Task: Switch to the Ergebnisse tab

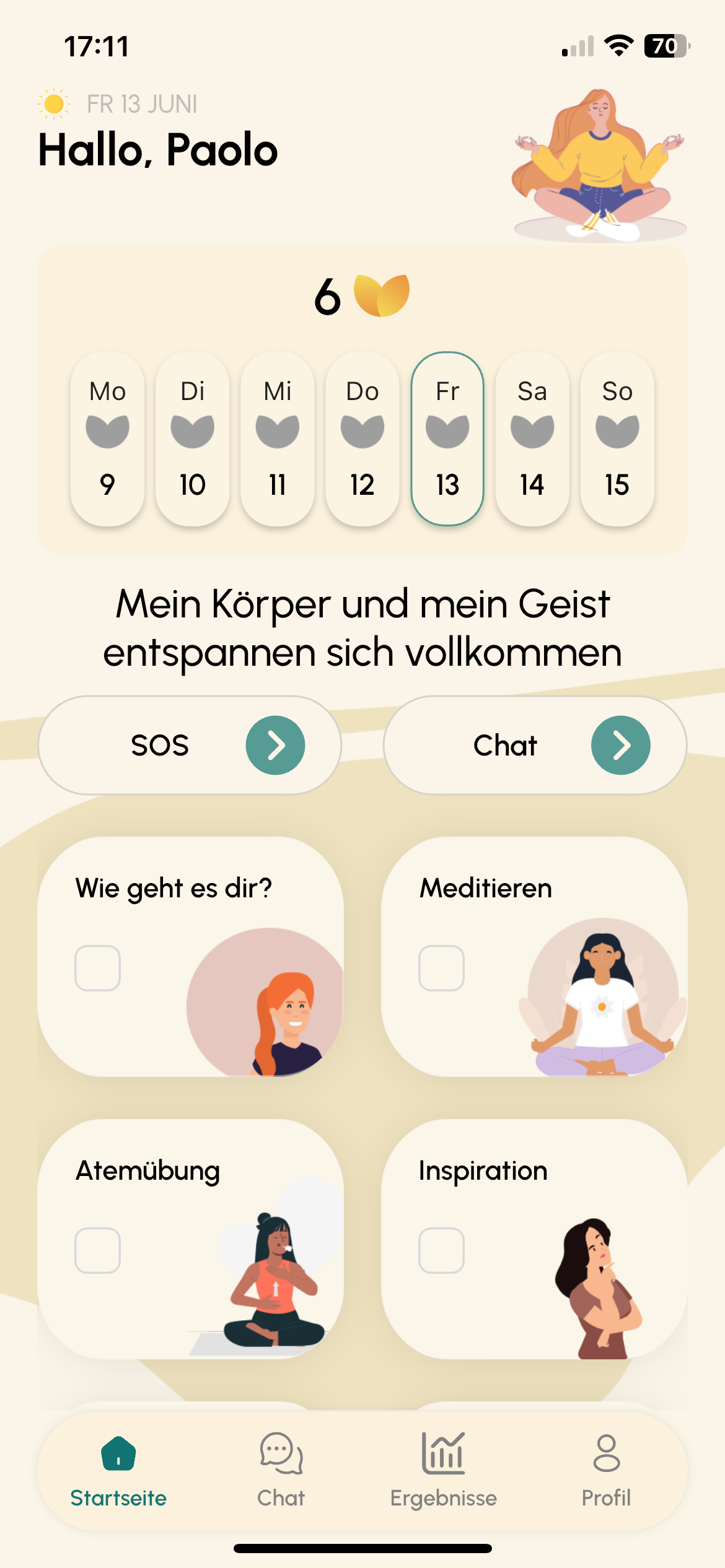Action: (444, 1470)
